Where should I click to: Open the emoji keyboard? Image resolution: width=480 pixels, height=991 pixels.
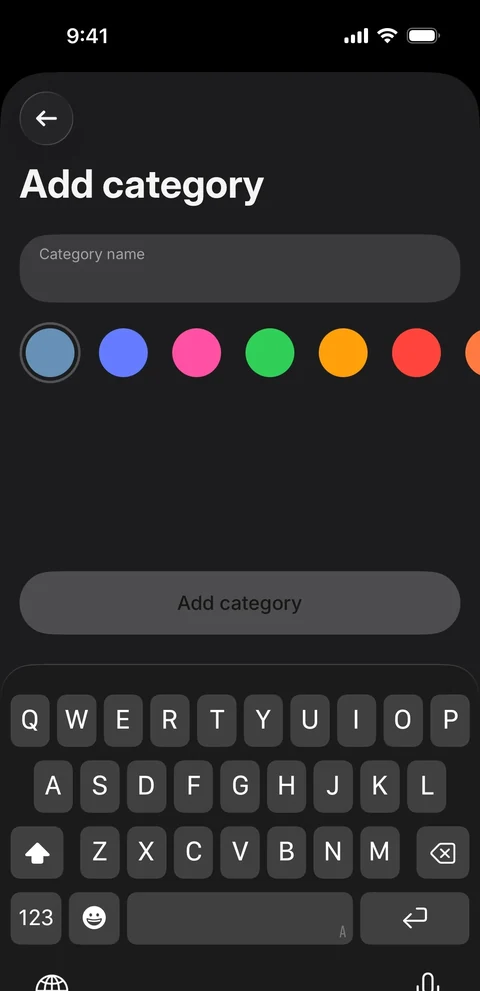[x=94, y=918]
